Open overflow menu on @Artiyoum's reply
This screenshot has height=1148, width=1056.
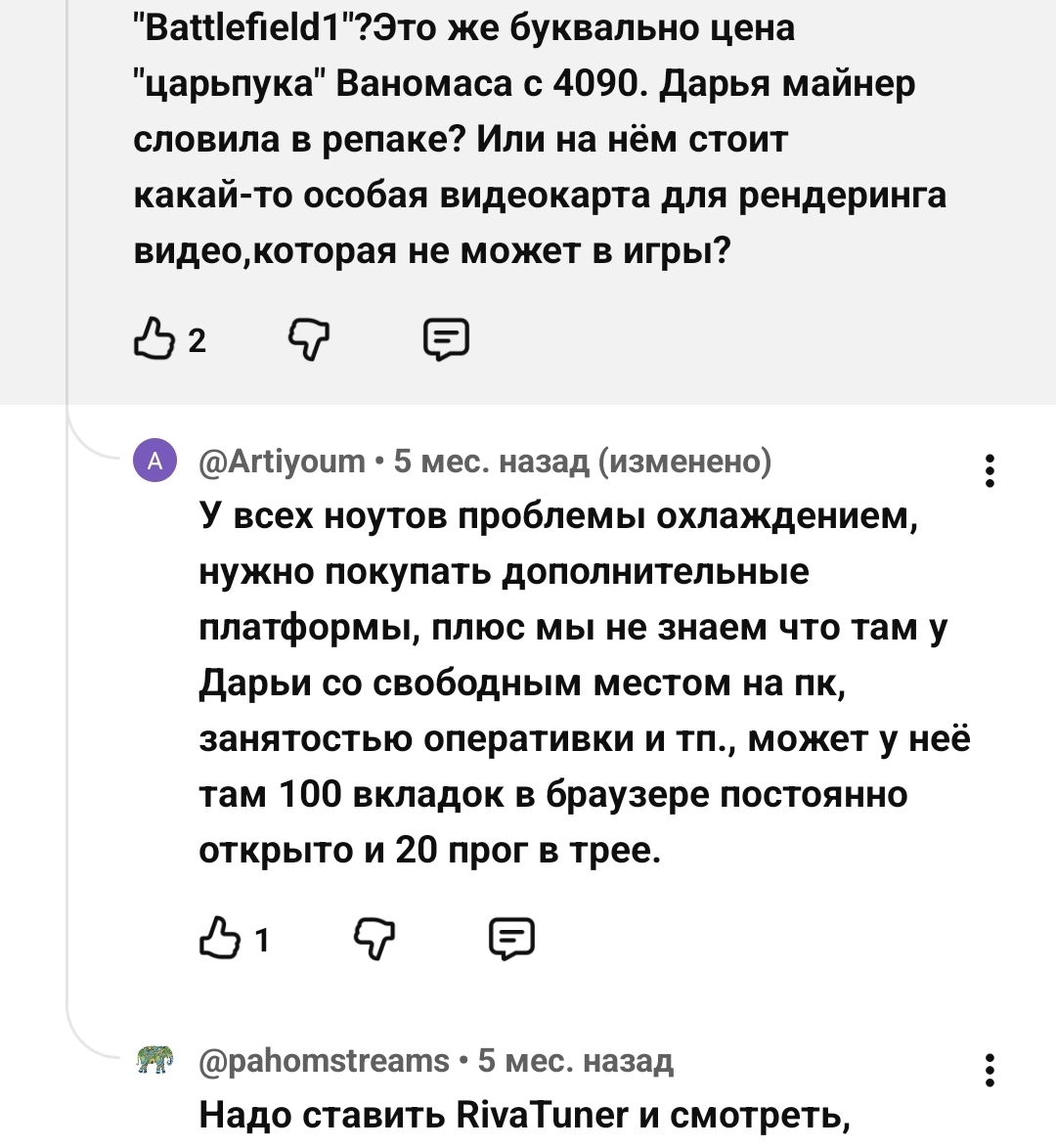coord(990,470)
